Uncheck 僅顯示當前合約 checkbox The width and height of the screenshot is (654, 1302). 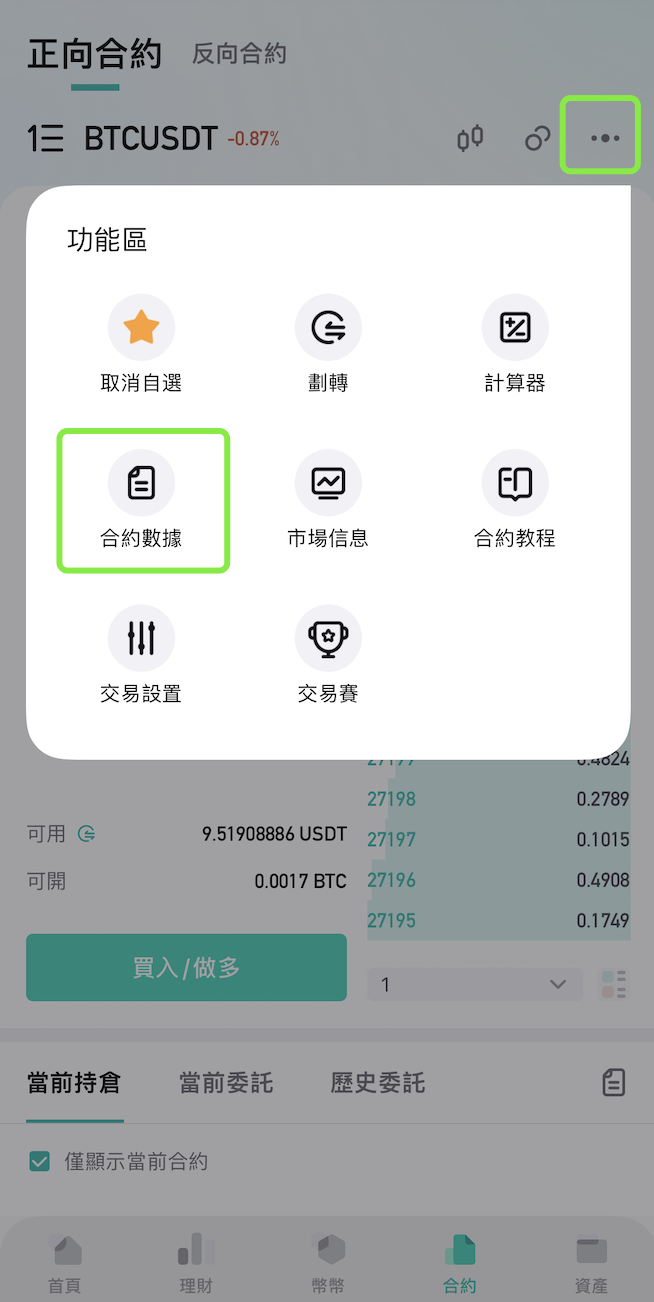click(40, 1161)
